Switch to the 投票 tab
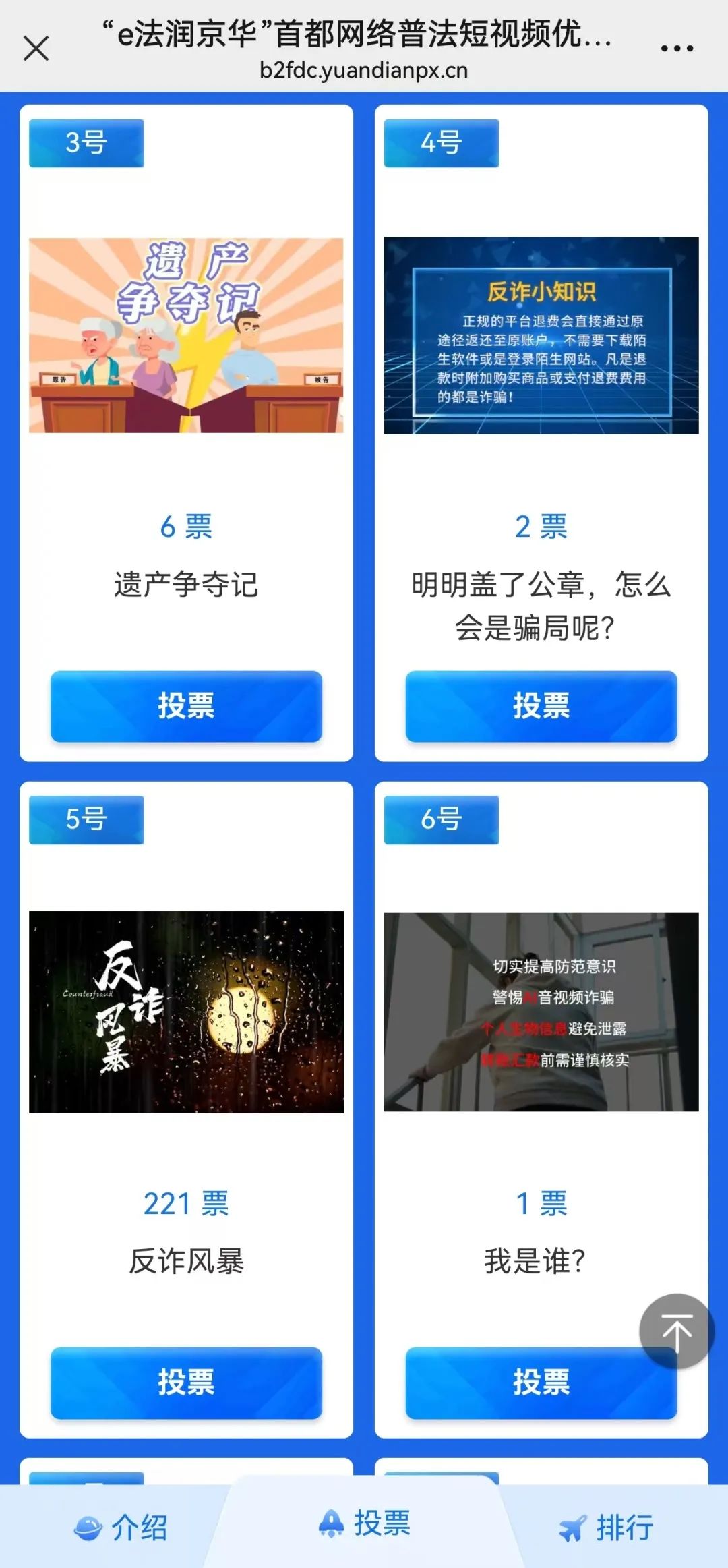The width and height of the screenshot is (728, 1568). coord(365,1523)
